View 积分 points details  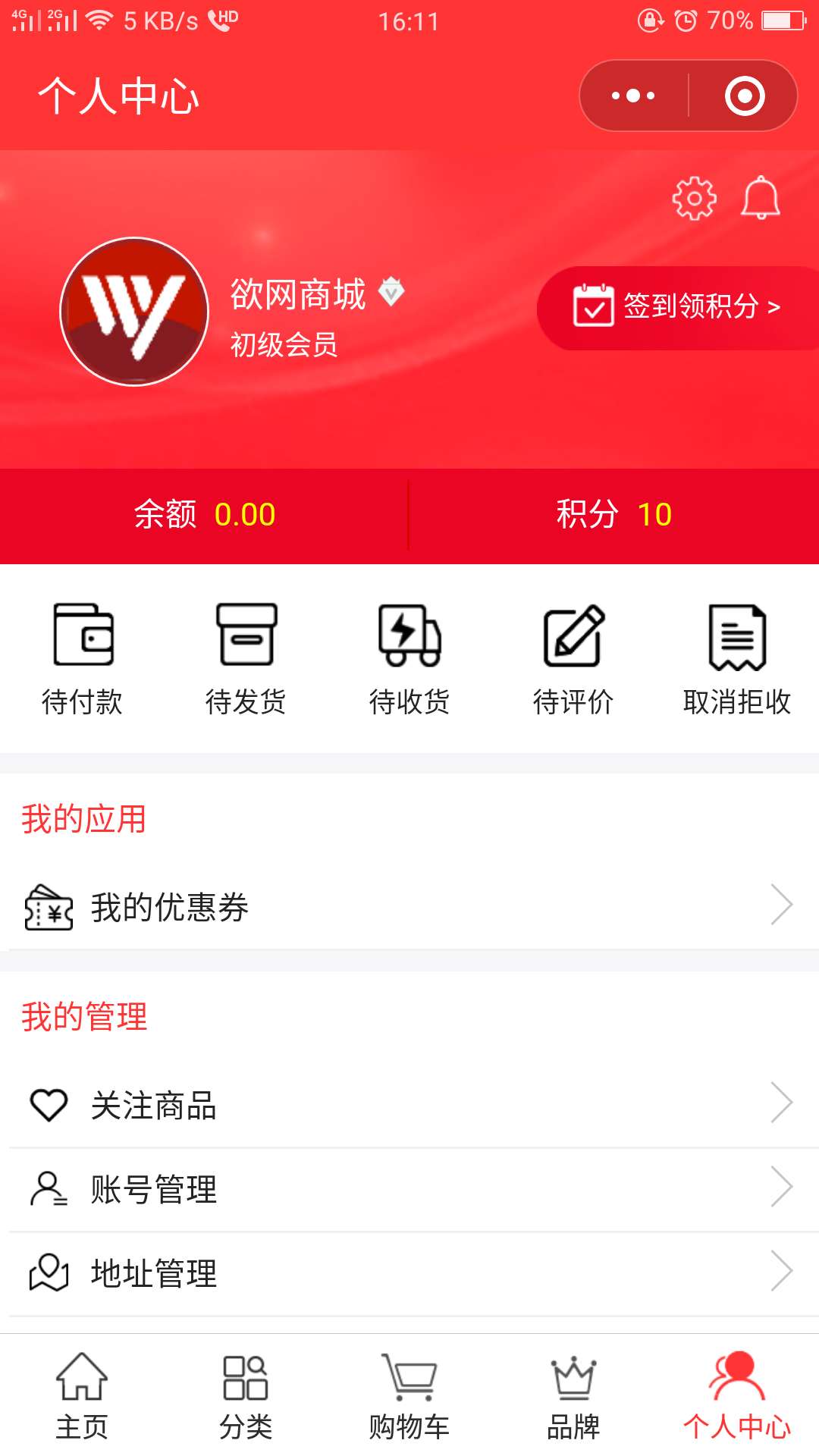pos(614,515)
